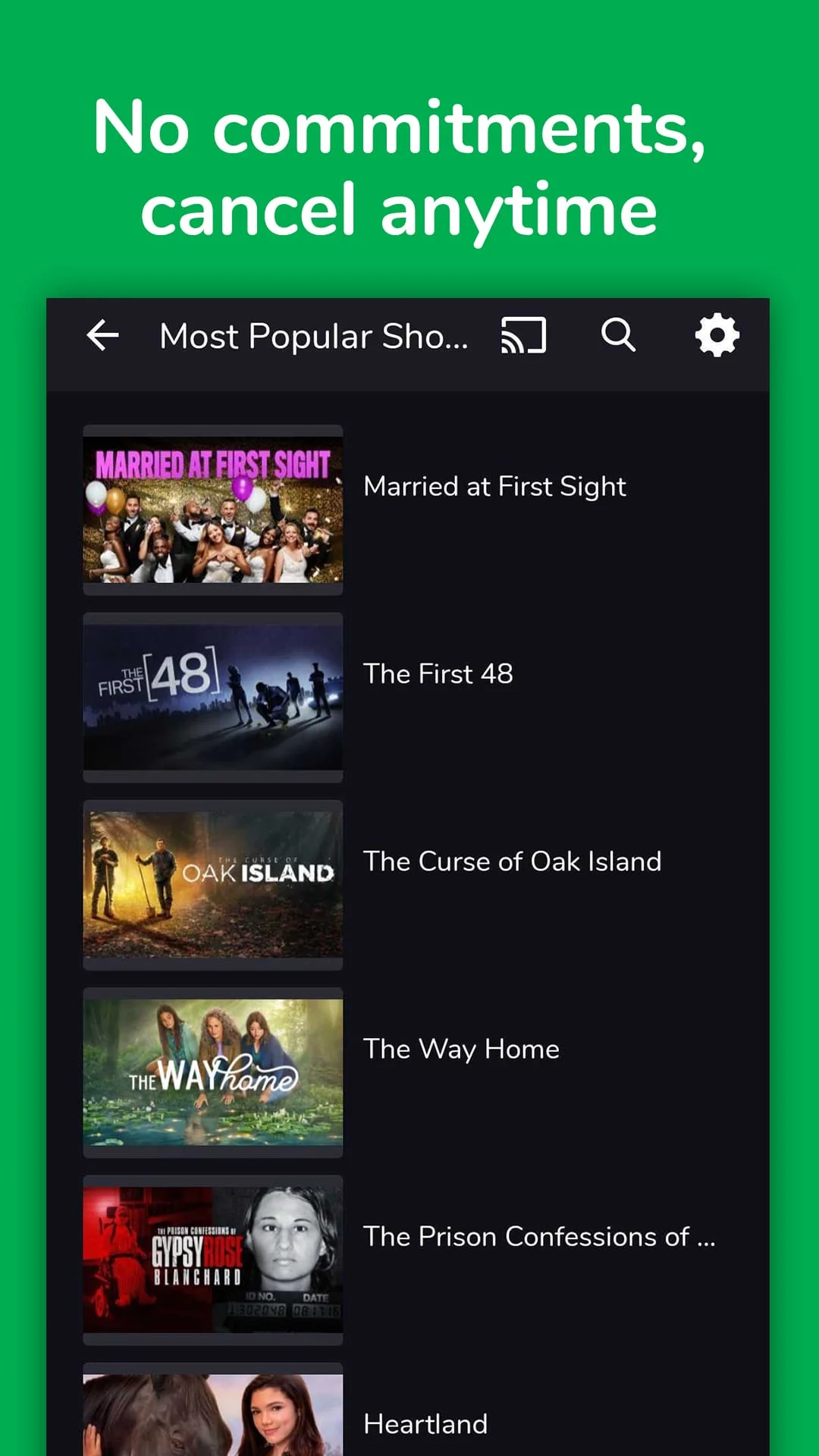819x1456 pixels.
Task: Select Heartland at the bottom
Action: (424, 1423)
